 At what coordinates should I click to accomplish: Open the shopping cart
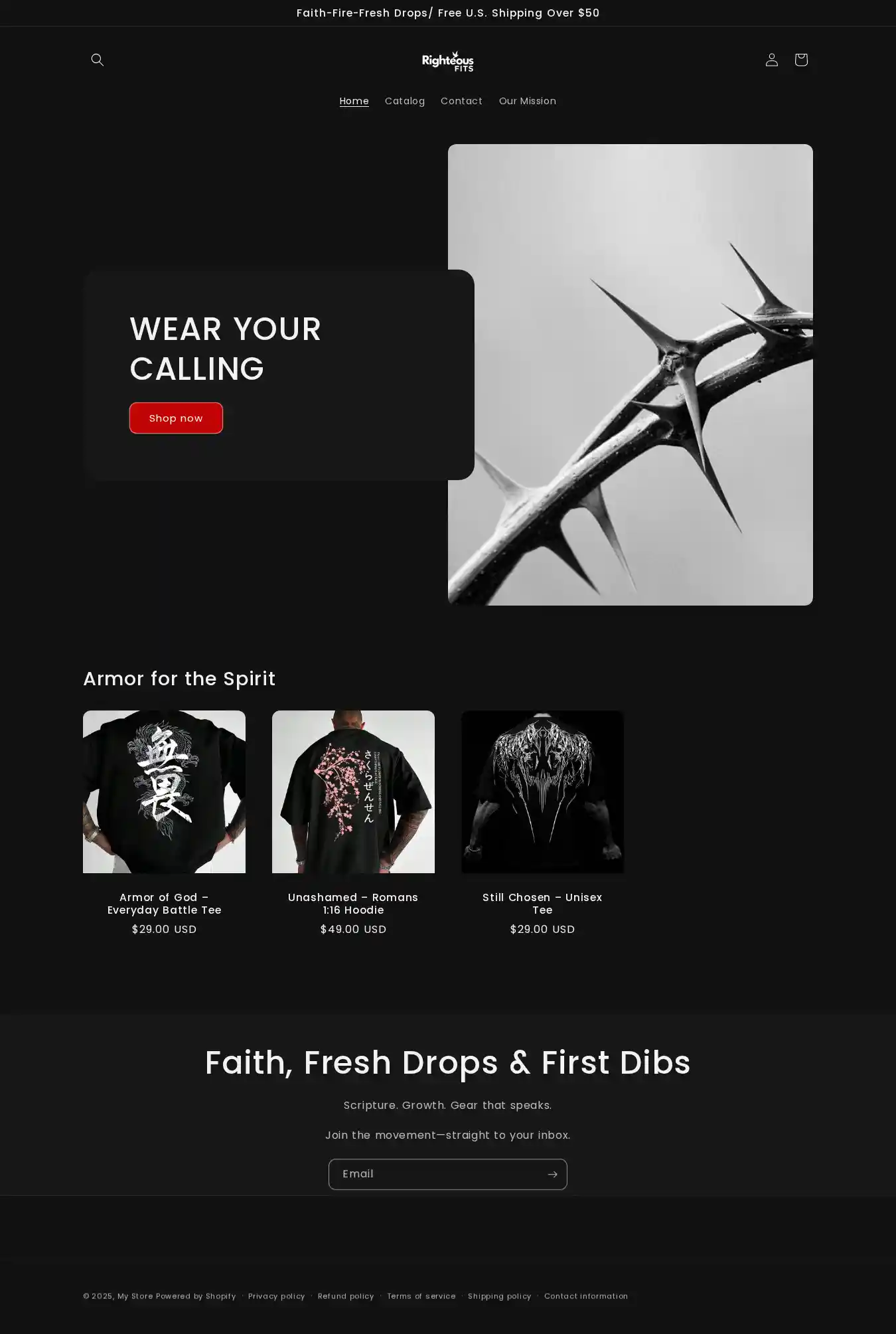pyautogui.click(x=800, y=60)
